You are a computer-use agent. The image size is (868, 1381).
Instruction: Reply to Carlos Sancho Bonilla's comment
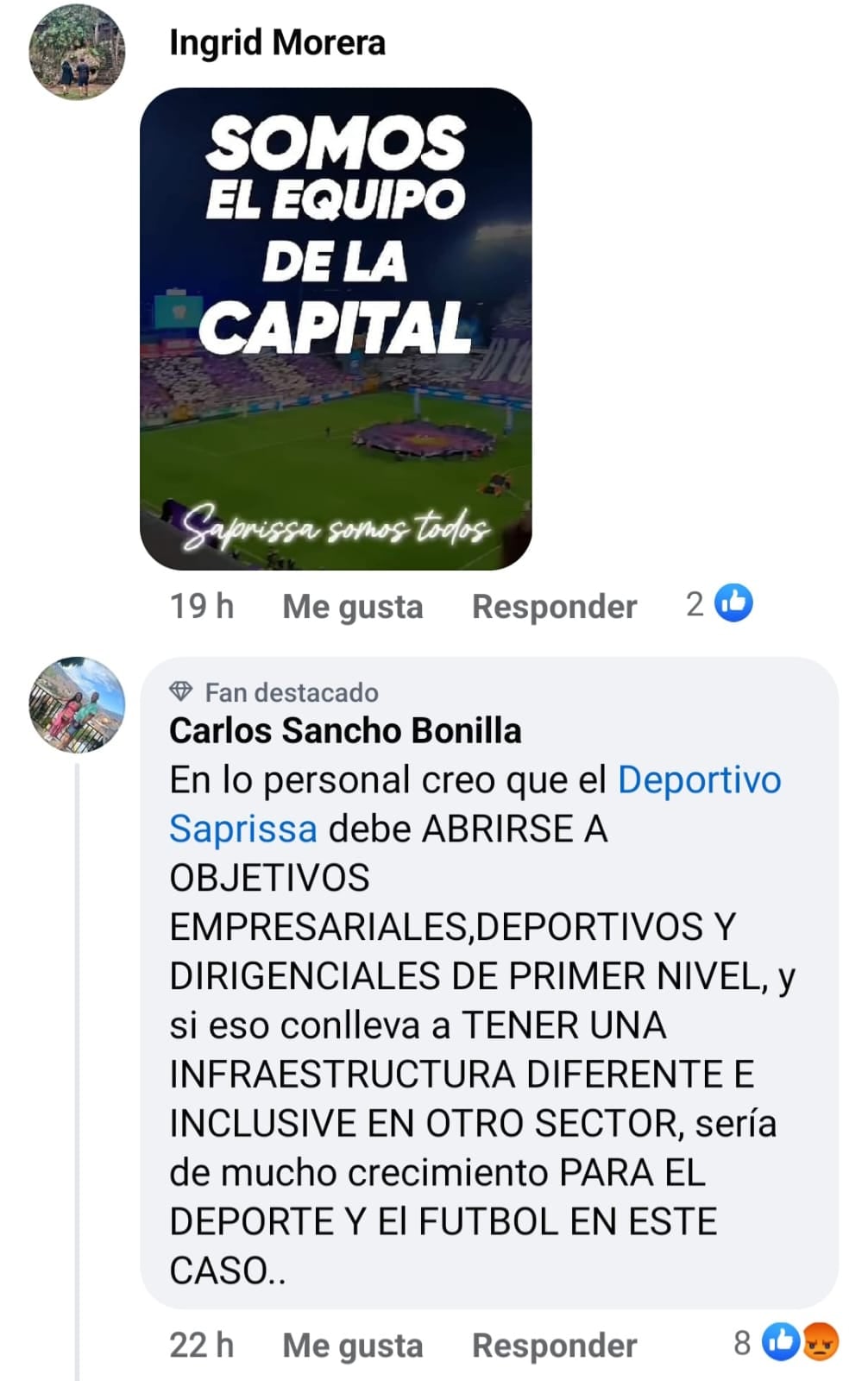coord(554,1346)
